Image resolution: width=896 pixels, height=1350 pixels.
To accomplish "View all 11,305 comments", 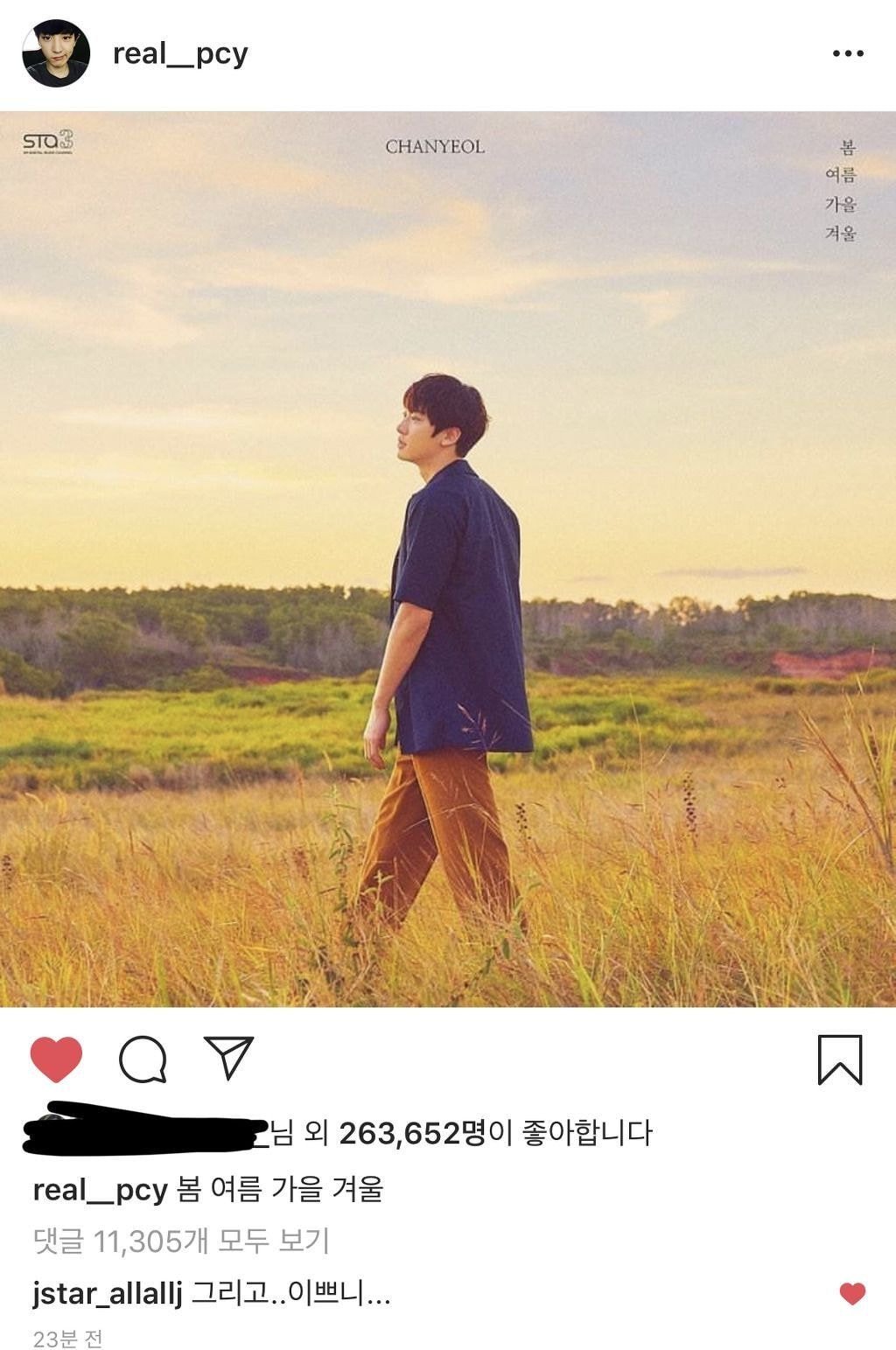I will tap(181, 1240).
